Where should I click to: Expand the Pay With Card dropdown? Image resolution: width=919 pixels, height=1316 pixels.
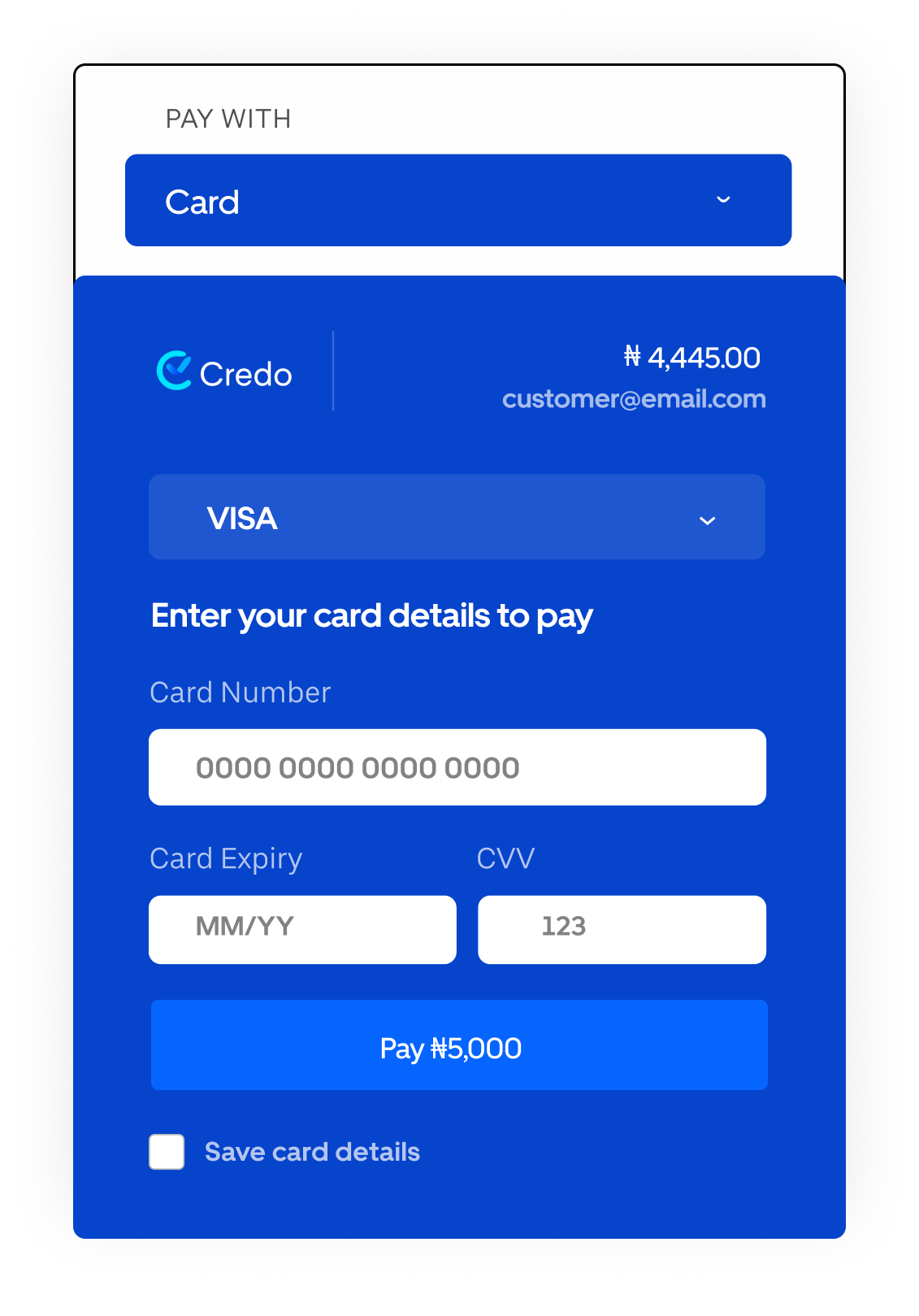458,200
